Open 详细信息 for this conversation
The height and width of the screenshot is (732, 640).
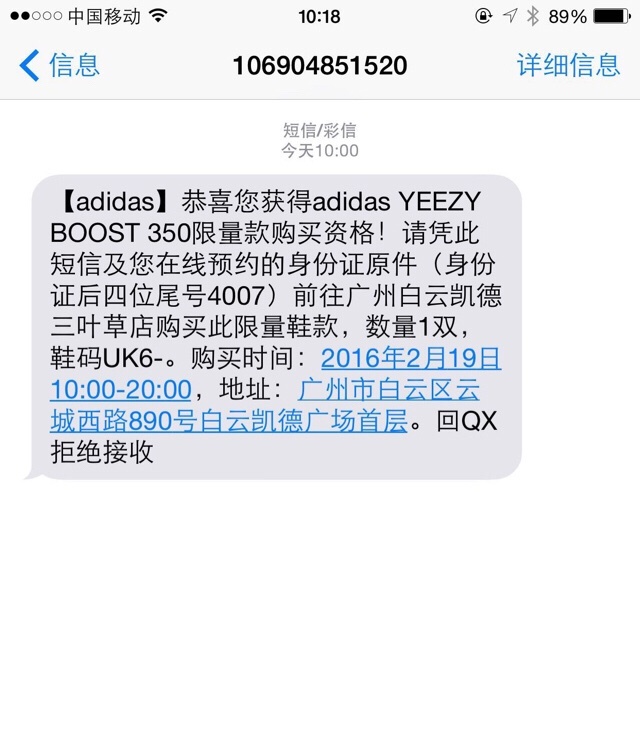(x=568, y=66)
